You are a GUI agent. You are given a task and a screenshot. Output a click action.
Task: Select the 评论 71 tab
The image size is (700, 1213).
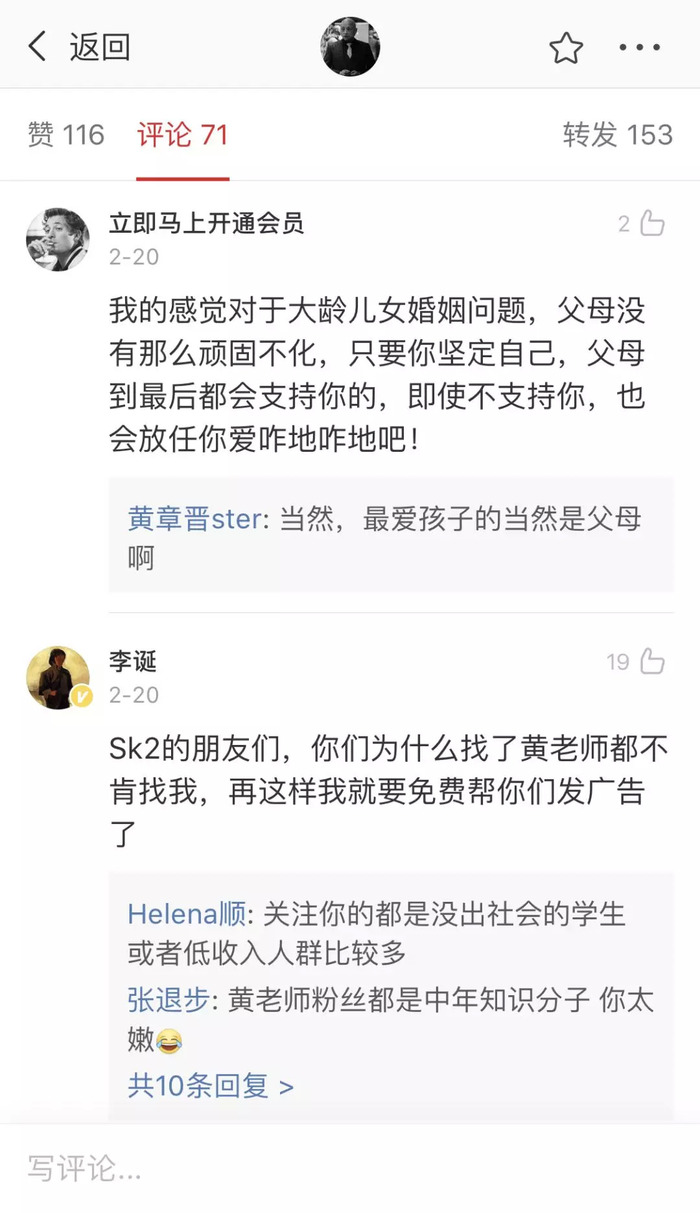tap(183, 135)
